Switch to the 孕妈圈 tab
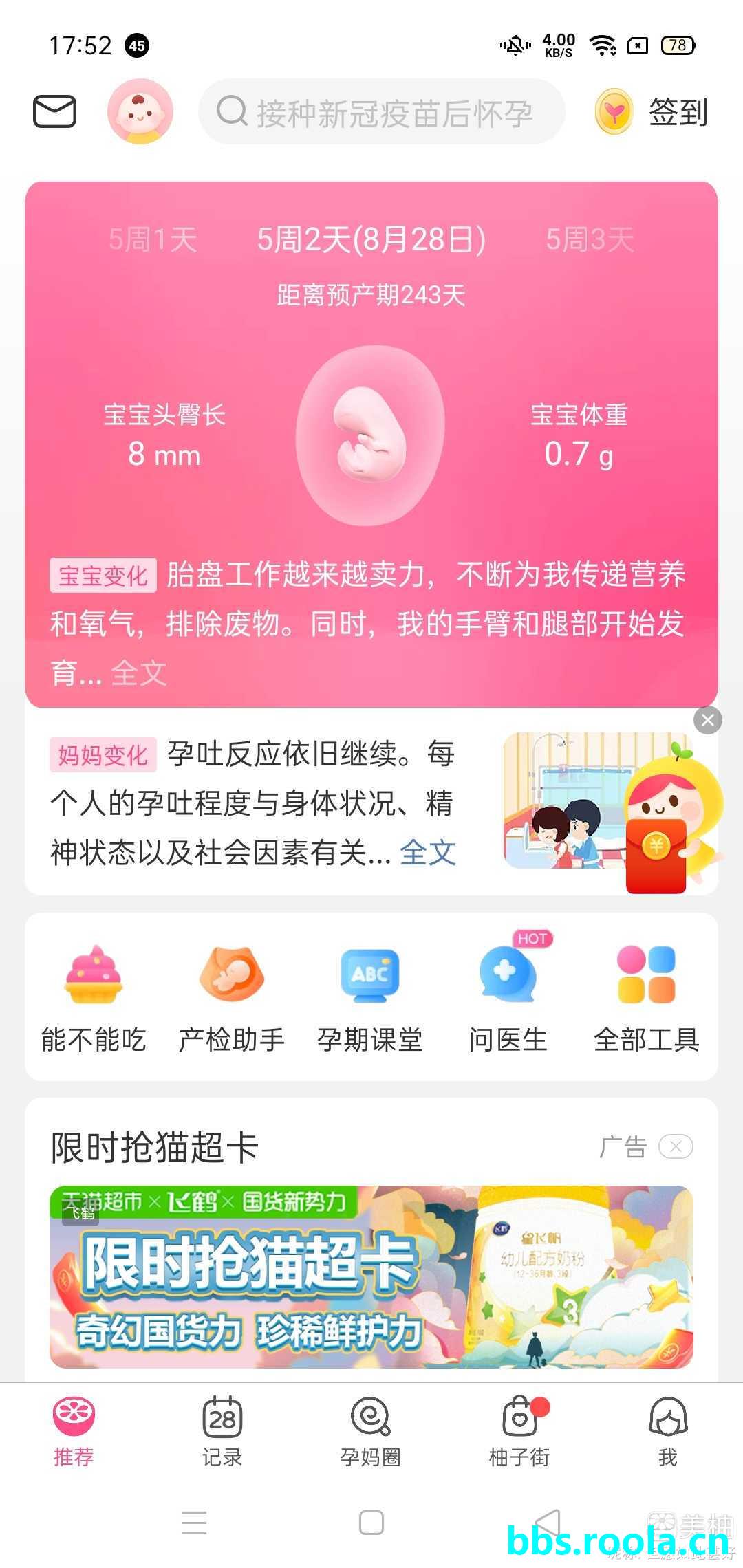Viewport: 743px width, 1568px height. (371, 1432)
